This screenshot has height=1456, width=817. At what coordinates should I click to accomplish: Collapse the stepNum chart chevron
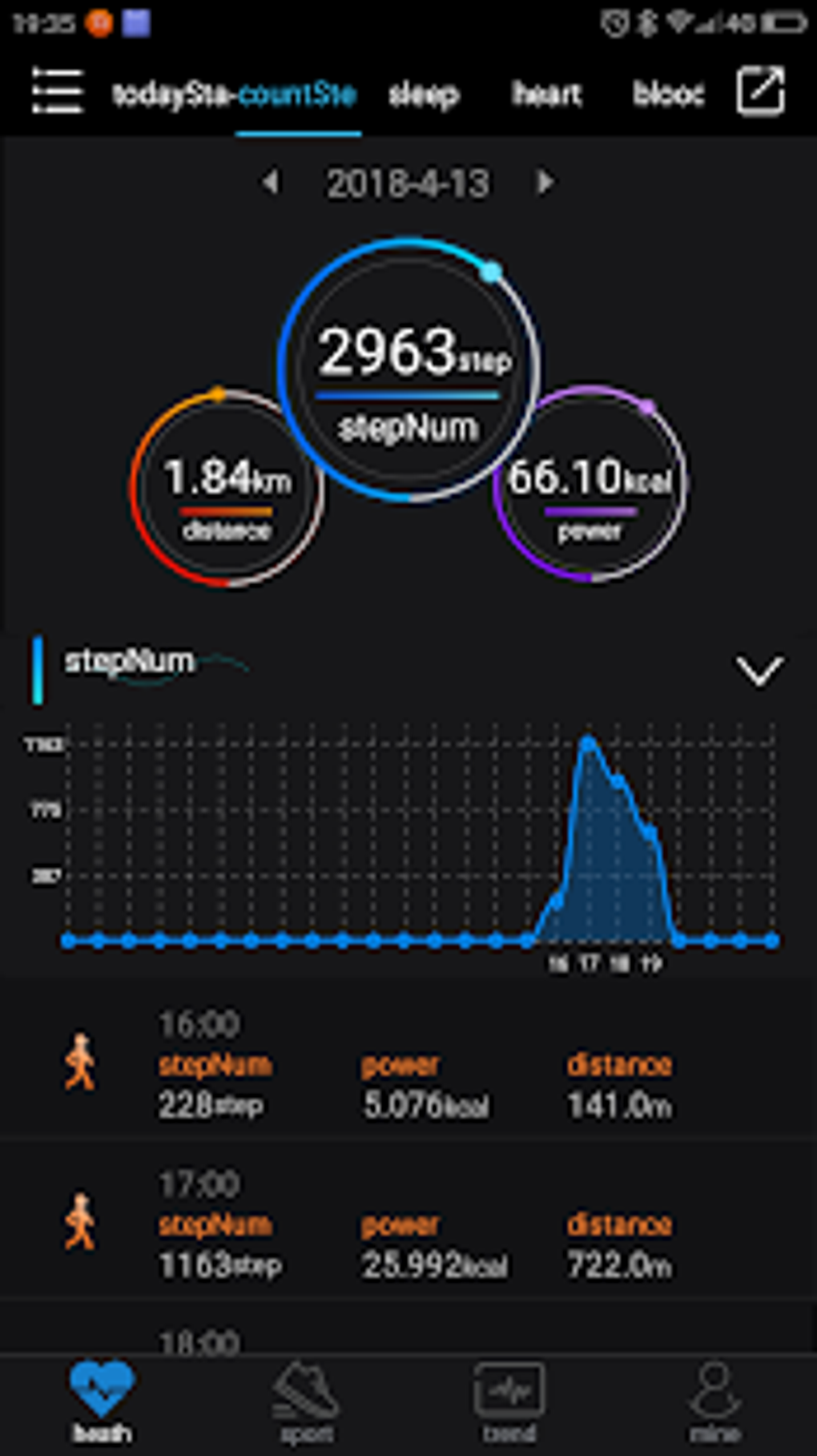click(x=759, y=671)
